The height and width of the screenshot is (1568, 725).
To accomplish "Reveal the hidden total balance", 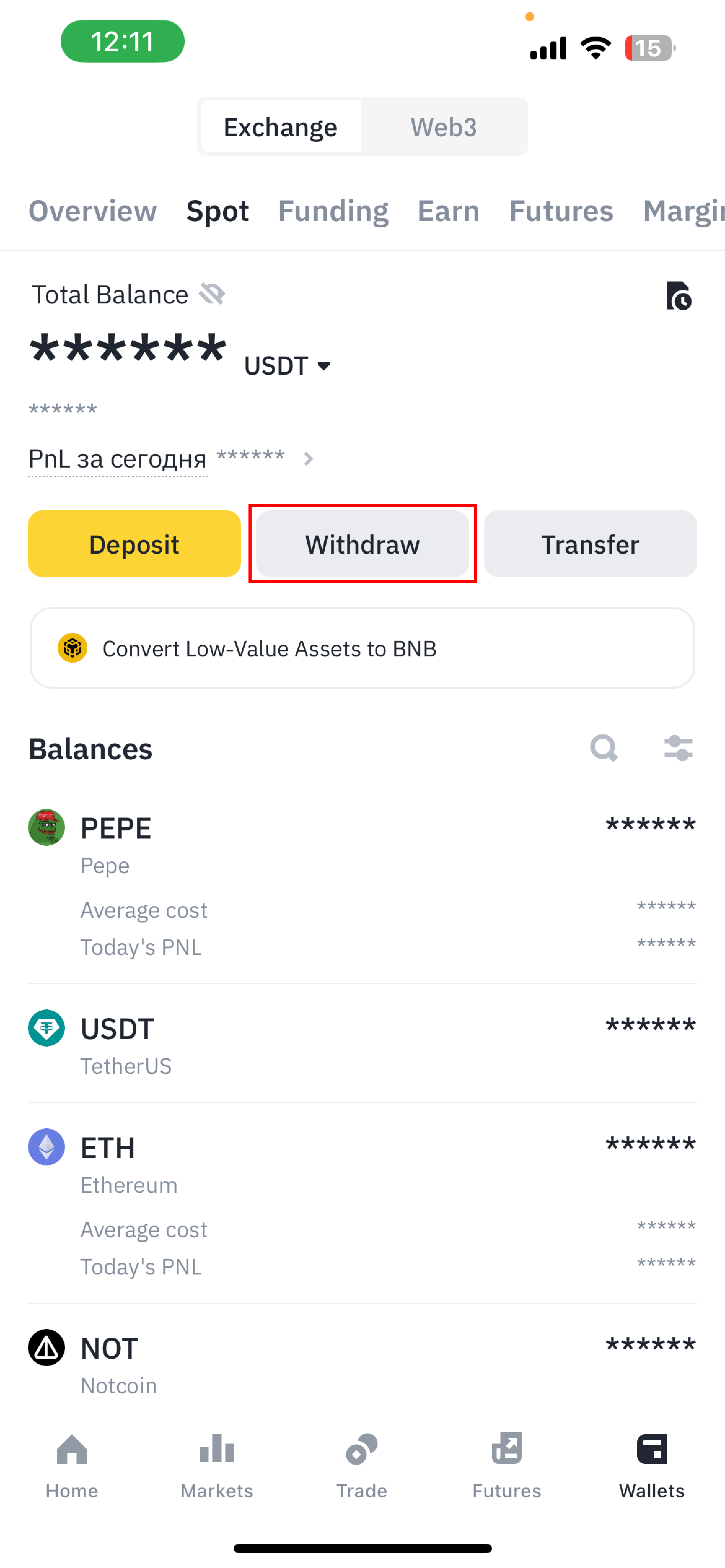I will click(x=212, y=295).
